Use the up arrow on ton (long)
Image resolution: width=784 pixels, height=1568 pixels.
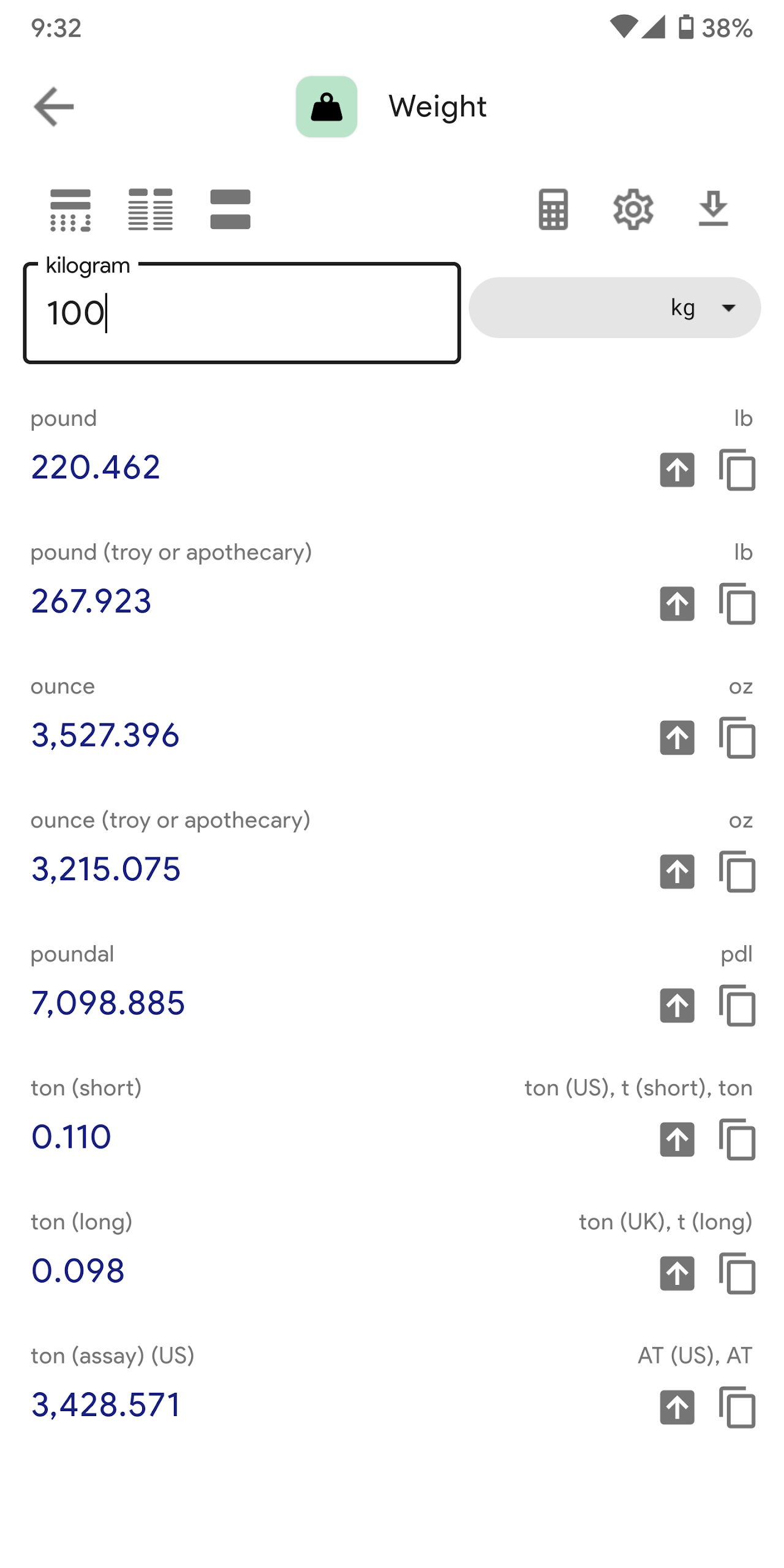click(x=677, y=1273)
